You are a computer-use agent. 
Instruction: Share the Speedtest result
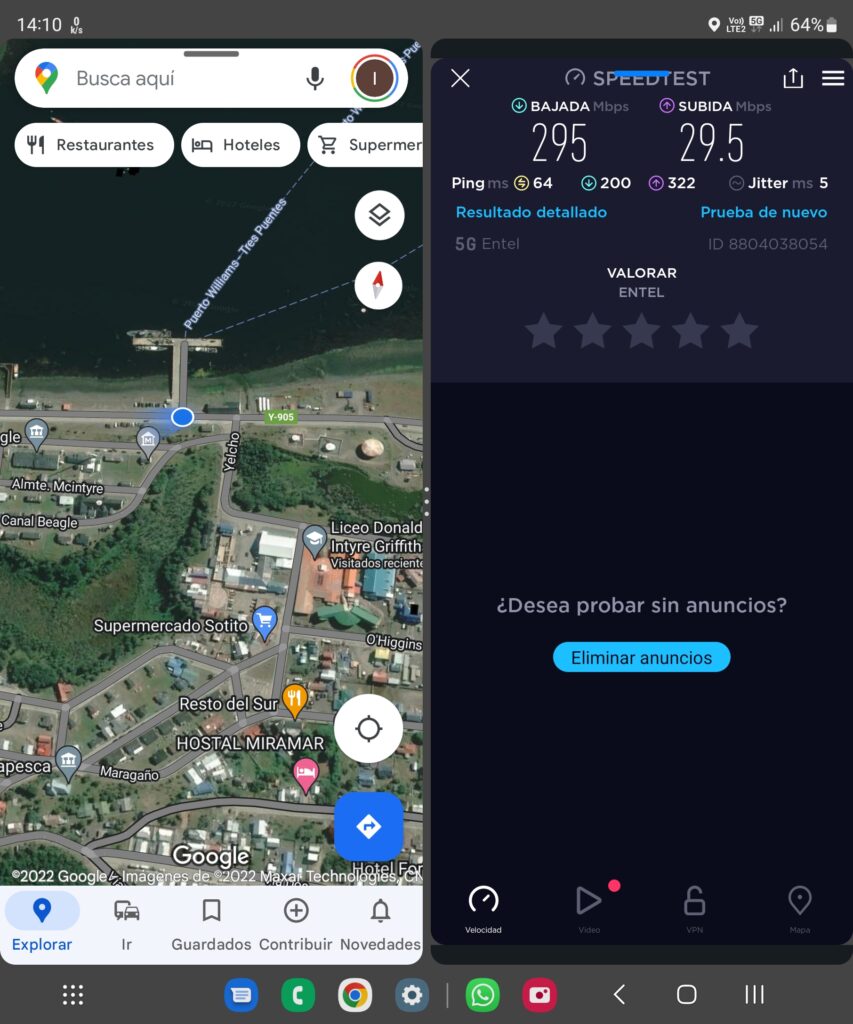point(792,78)
